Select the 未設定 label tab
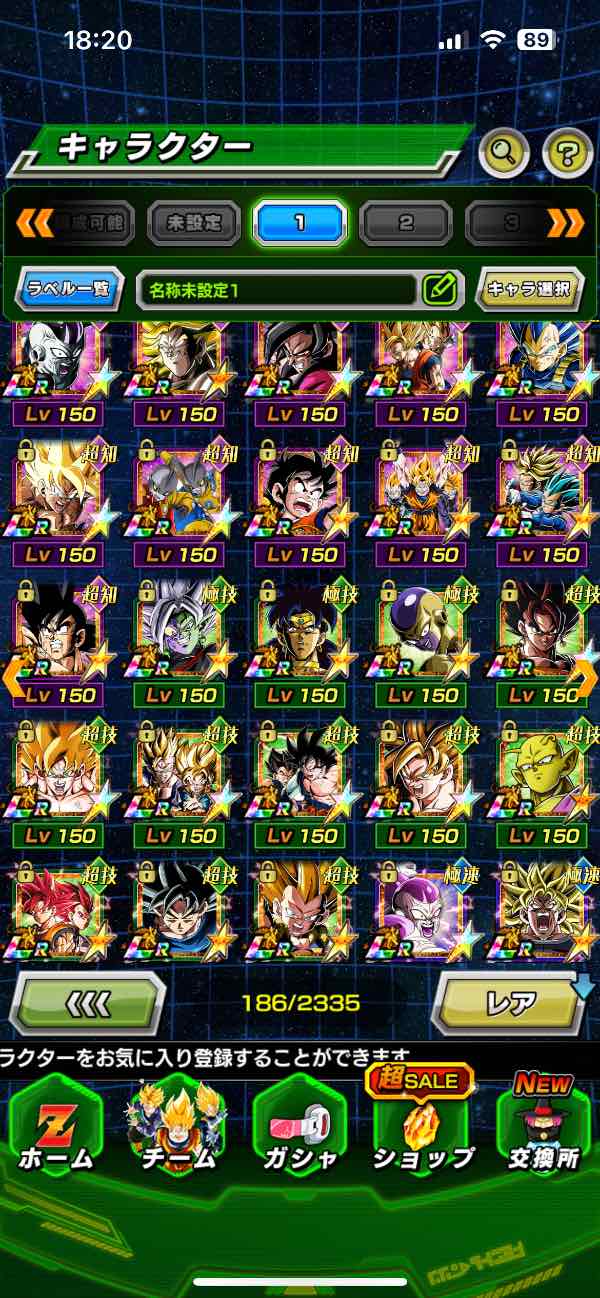Viewport: 600px width, 1298px height. click(193, 222)
